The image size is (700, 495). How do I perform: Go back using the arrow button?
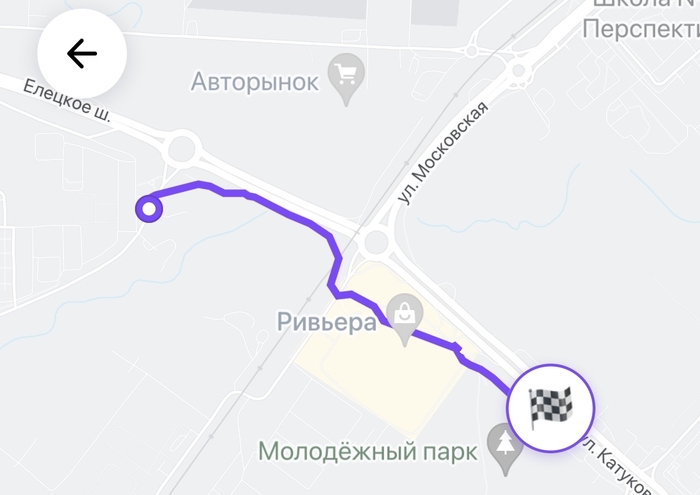pos(81,55)
